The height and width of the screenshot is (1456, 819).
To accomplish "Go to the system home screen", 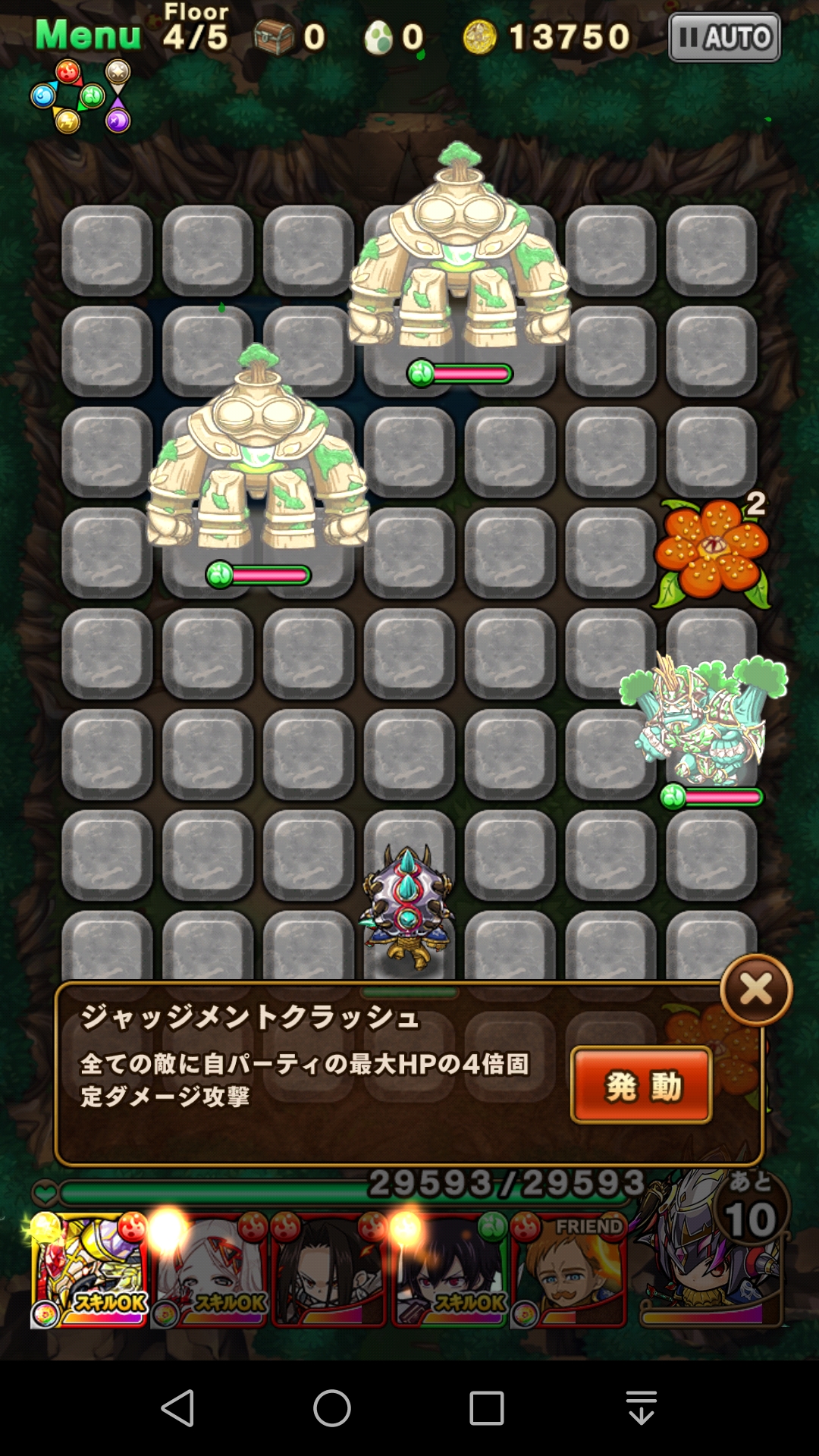I will [x=332, y=1408].
